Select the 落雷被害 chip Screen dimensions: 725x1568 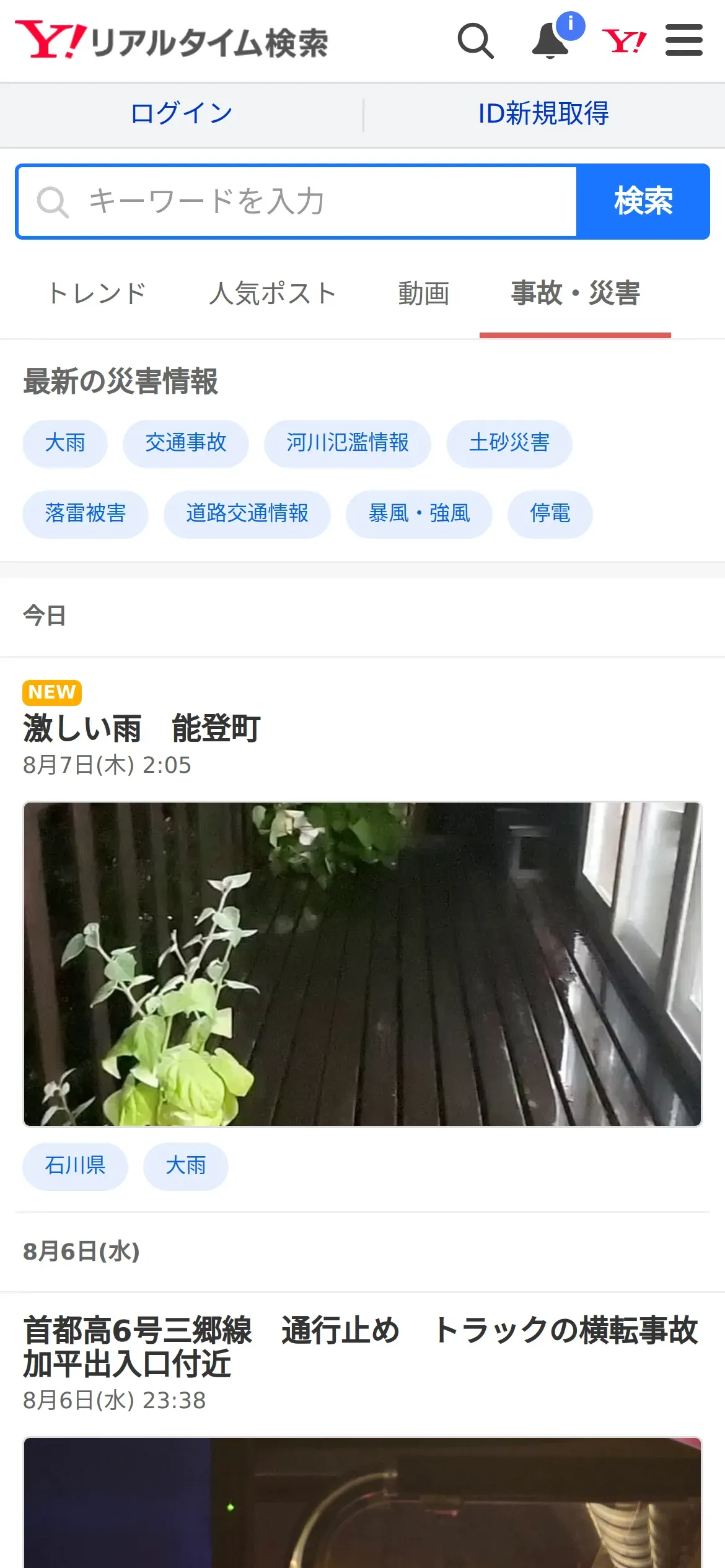point(86,514)
